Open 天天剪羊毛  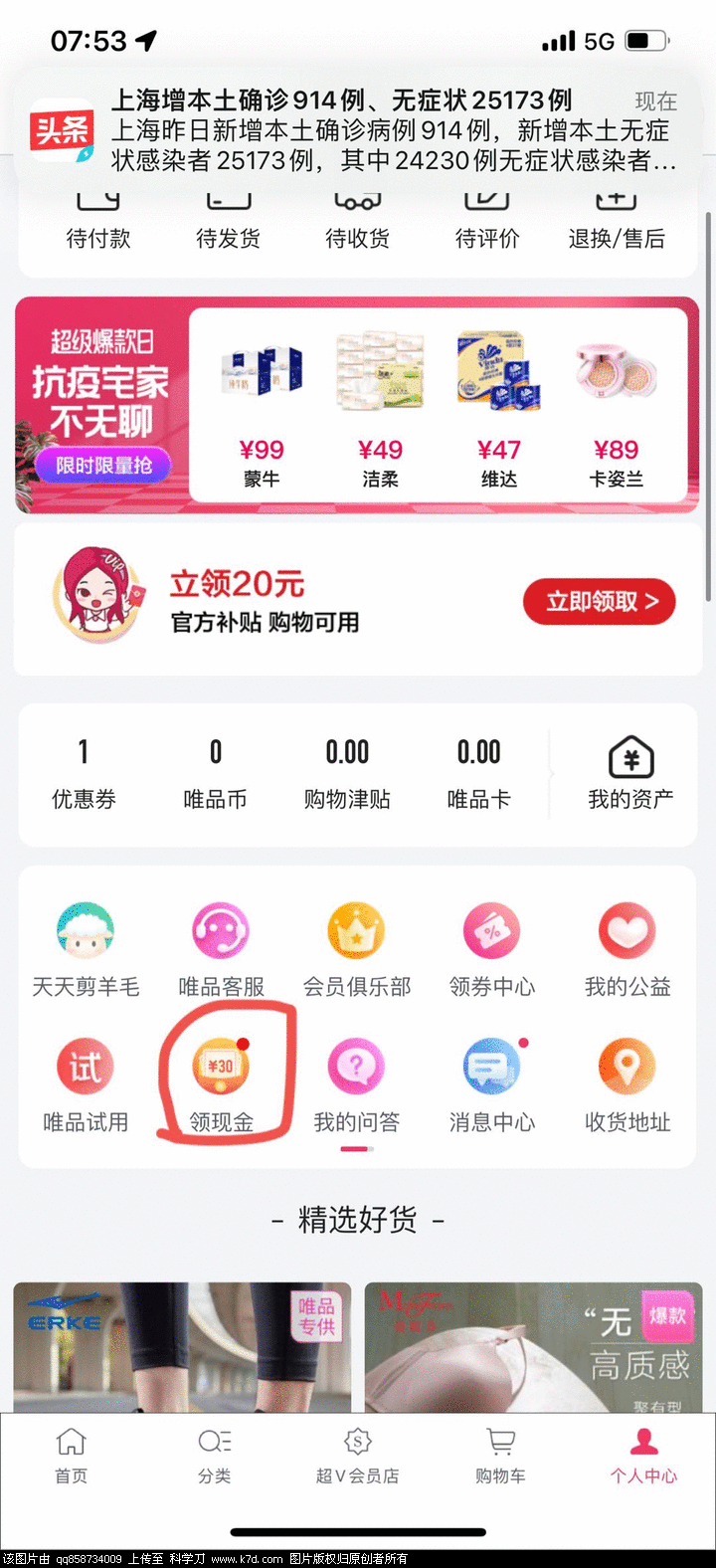pos(86,948)
